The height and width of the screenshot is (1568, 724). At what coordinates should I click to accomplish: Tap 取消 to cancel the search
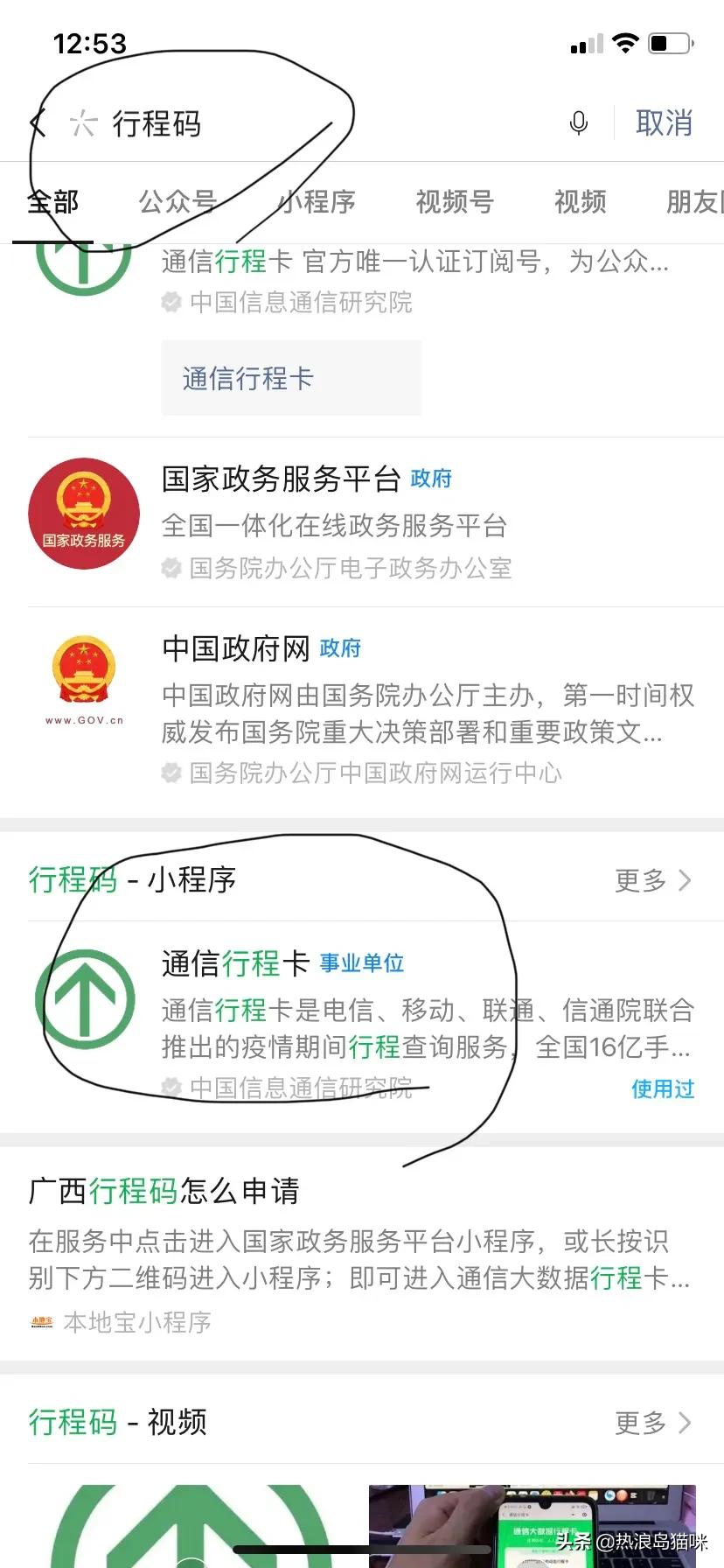[664, 123]
